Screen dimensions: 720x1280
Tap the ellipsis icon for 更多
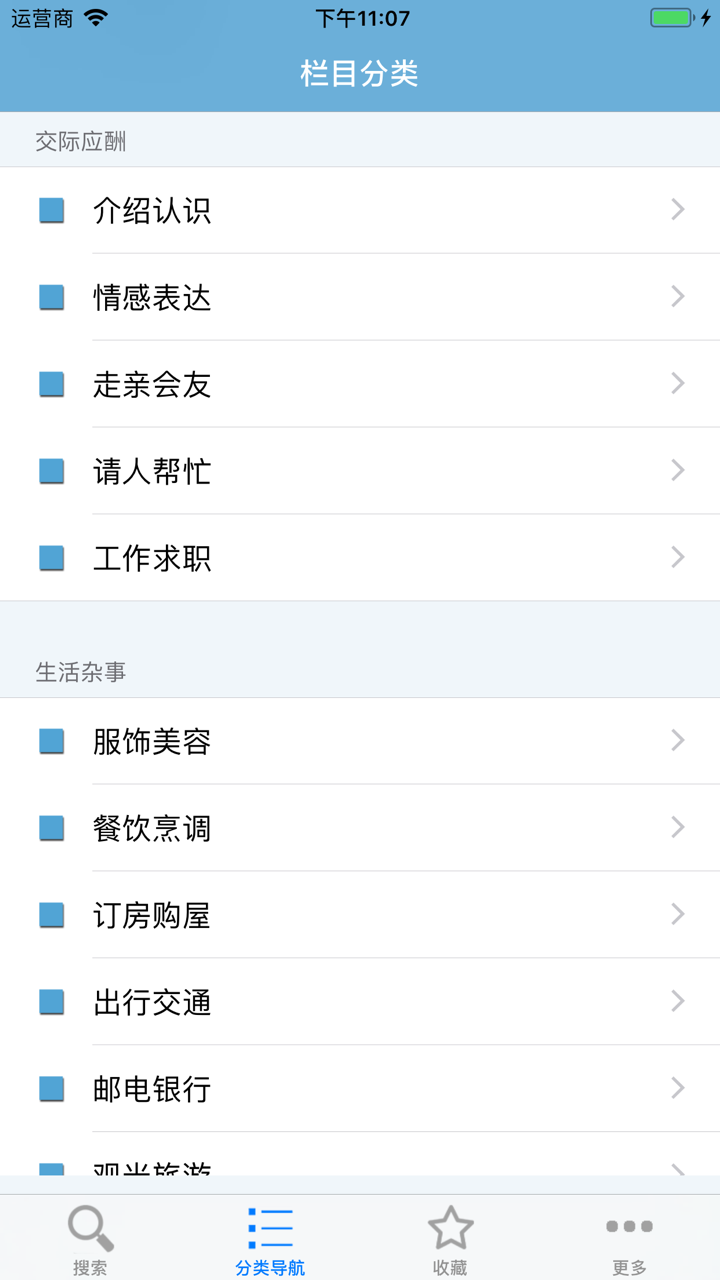(630, 1225)
